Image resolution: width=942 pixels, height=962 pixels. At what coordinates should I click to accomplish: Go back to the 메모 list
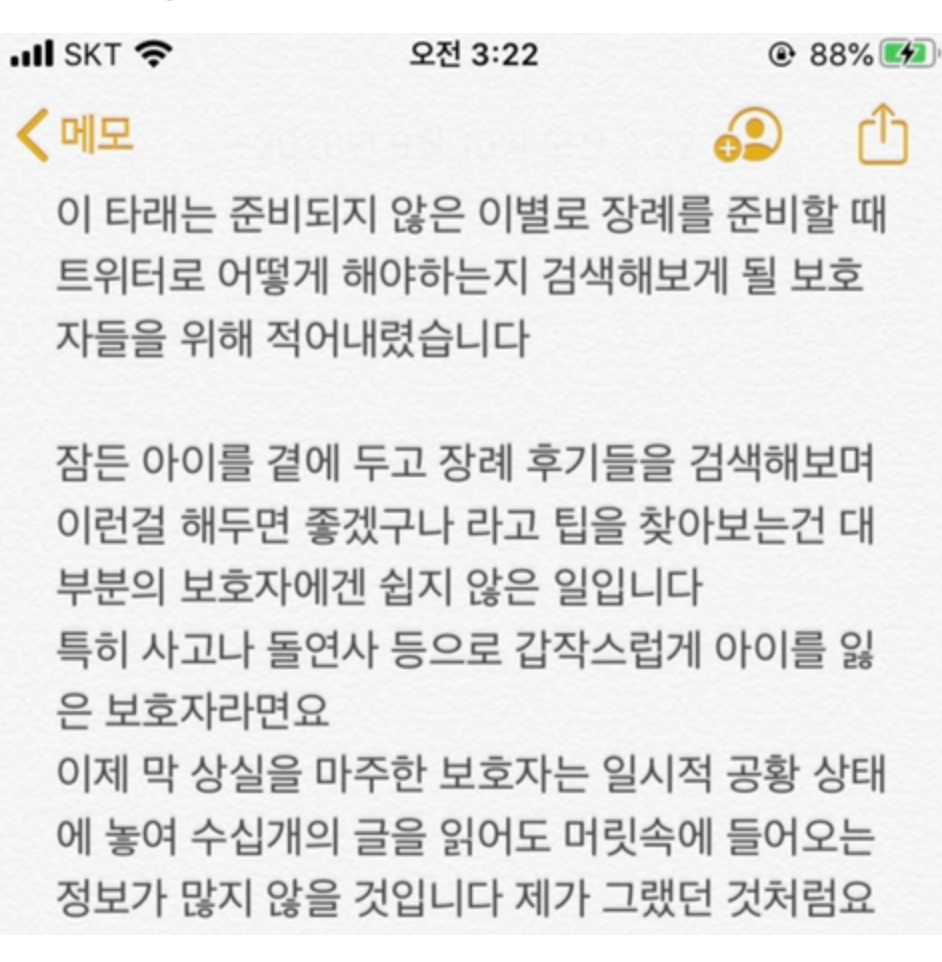(75, 136)
